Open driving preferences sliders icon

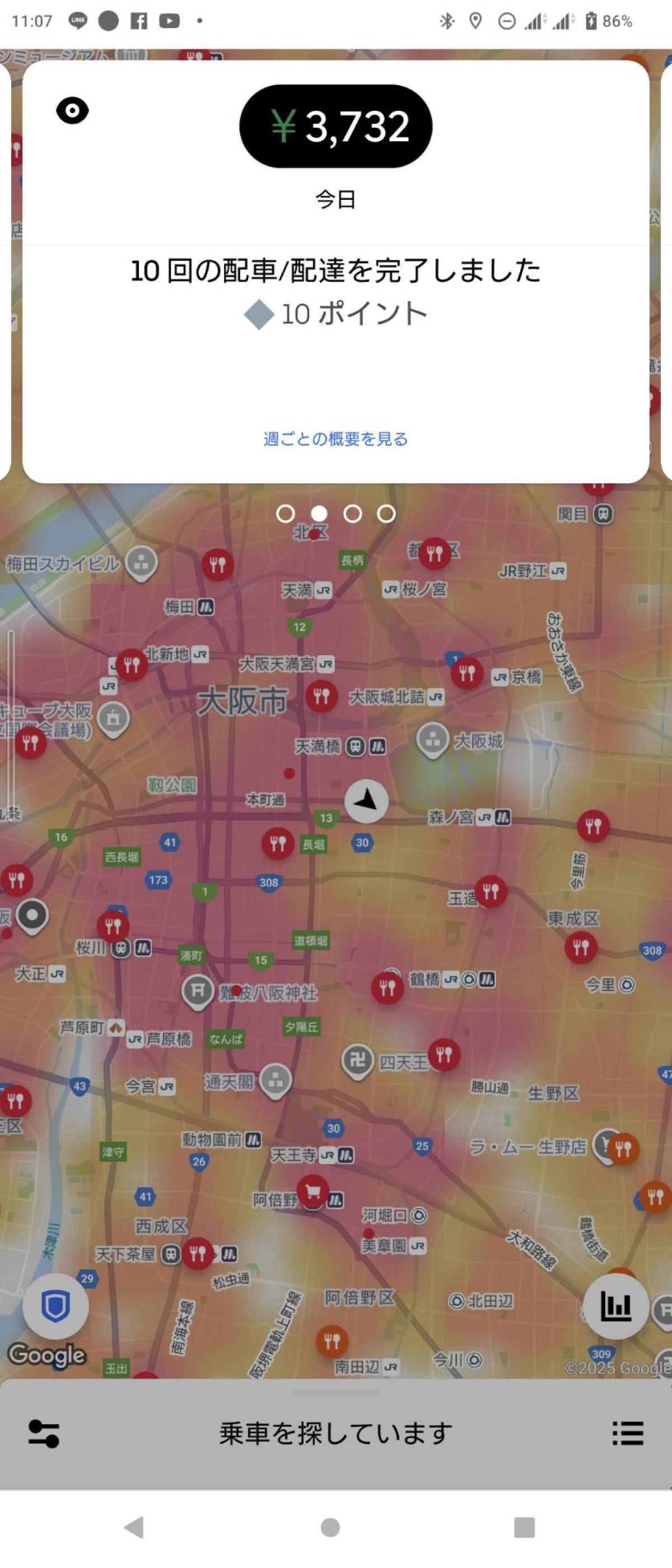[x=44, y=1434]
